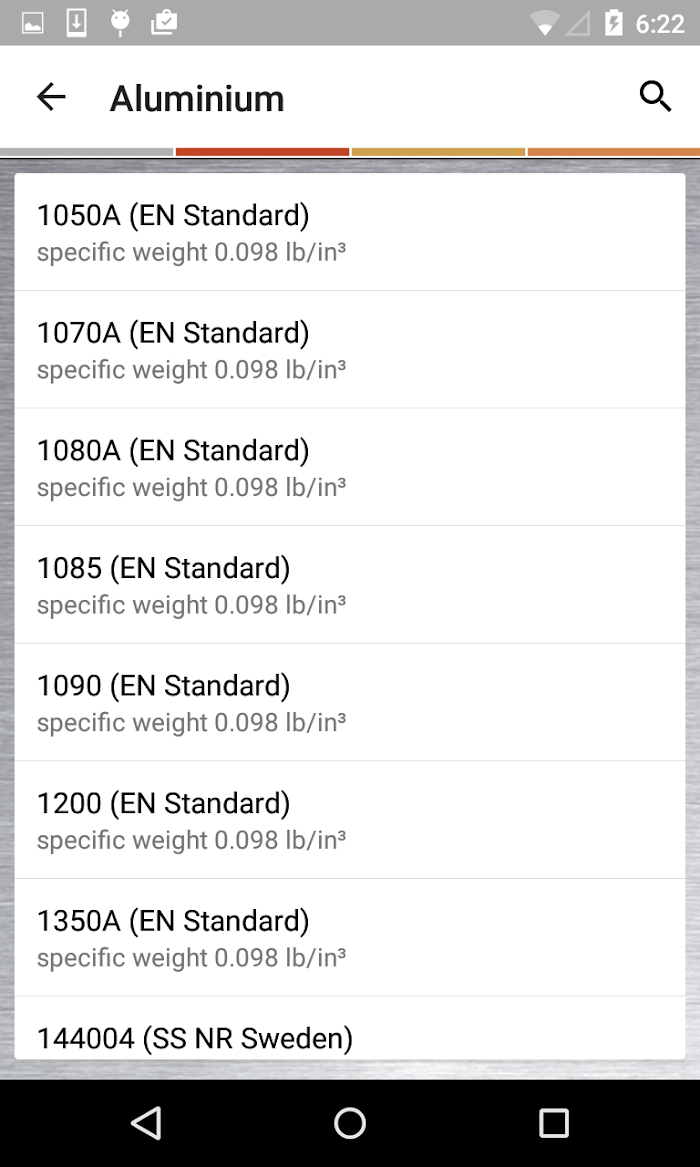The width and height of the screenshot is (700, 1167).
Task: Select the 1050A (EN Standard) alloy
Action: (x=349, y=232)
